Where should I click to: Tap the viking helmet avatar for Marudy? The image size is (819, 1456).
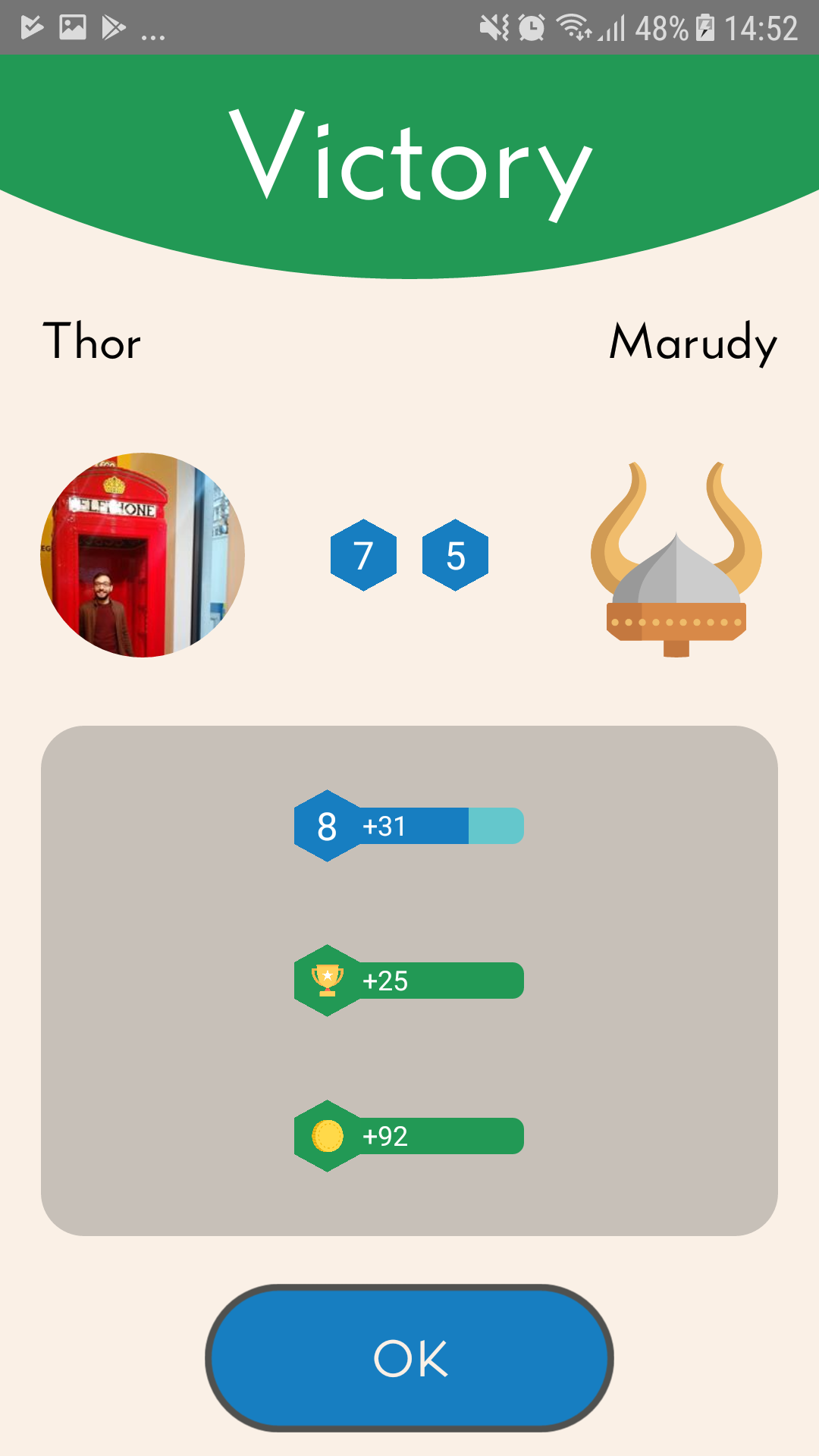click(x=677, y=557)
